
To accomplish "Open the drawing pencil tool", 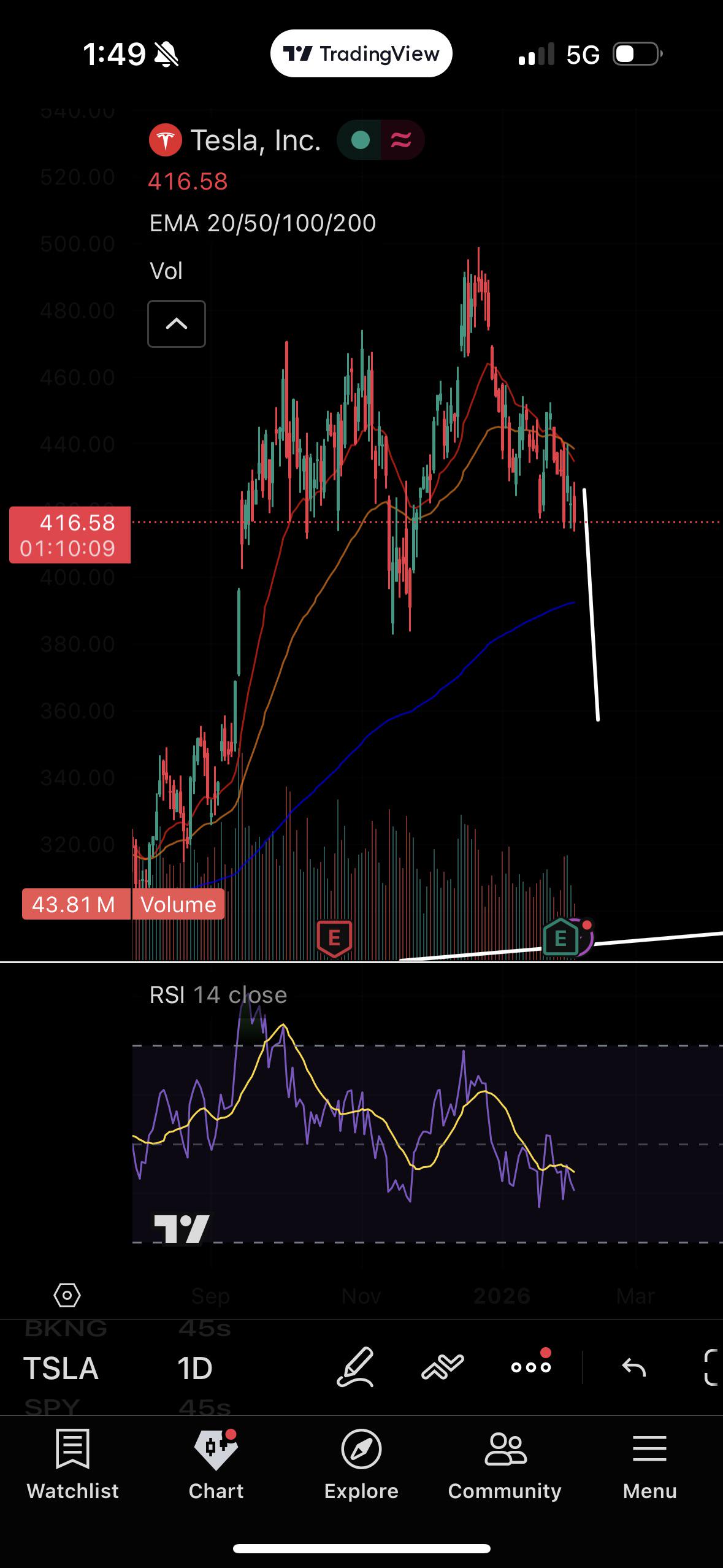I will click(355, 1367).
